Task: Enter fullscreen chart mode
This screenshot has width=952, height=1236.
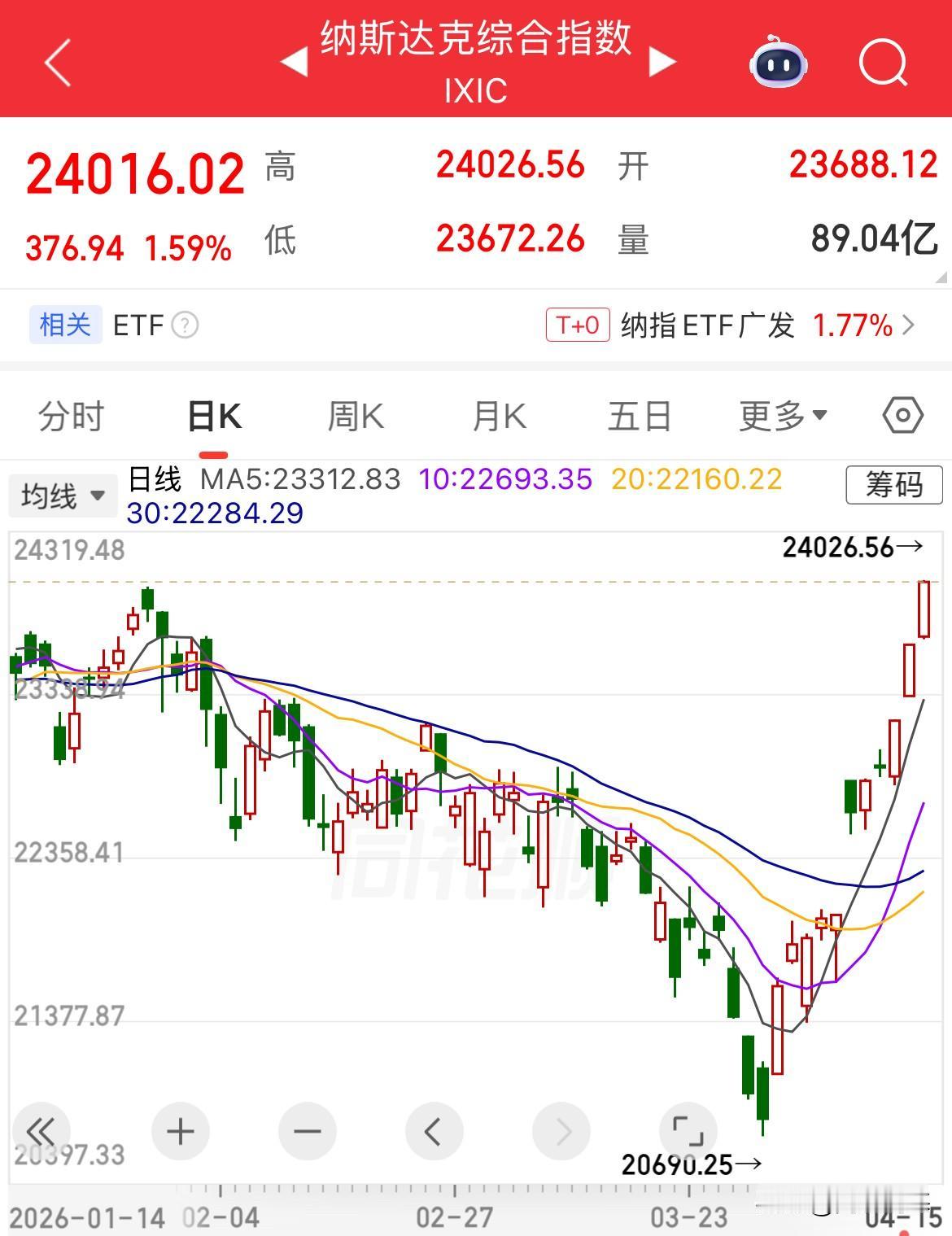Action: point(688,1131)
